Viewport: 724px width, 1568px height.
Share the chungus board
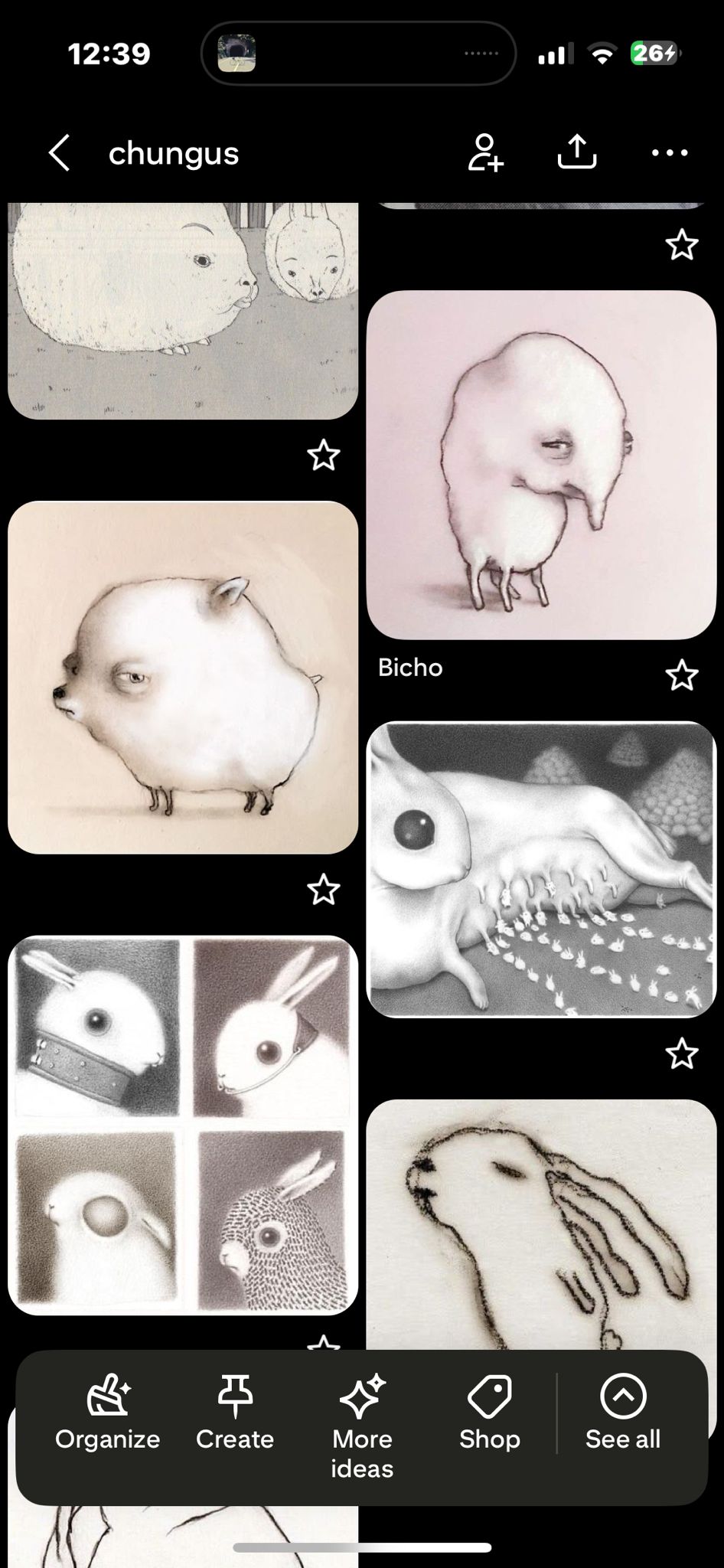[x=577, y=153]
